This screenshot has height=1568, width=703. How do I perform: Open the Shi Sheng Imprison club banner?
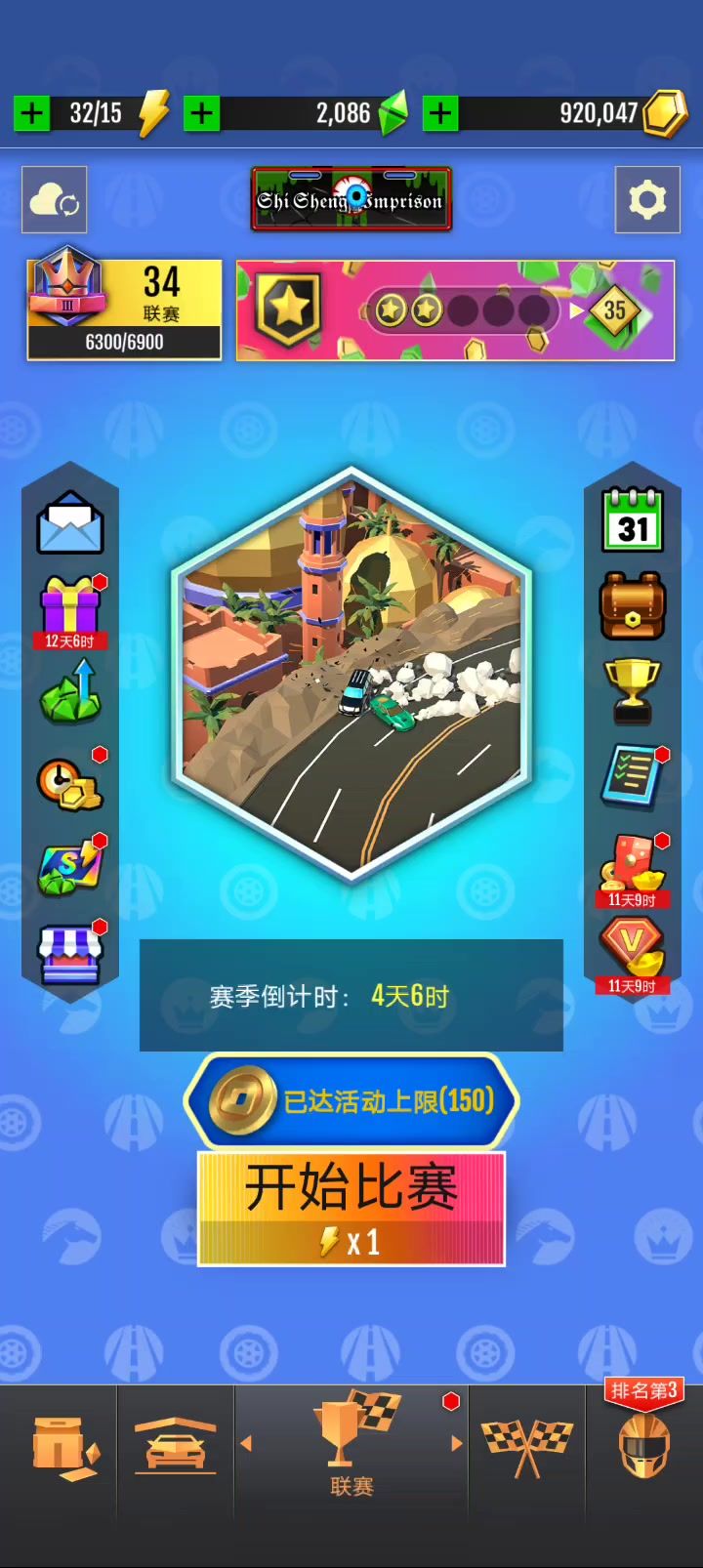pyautogui.click(x=351, y=199)
